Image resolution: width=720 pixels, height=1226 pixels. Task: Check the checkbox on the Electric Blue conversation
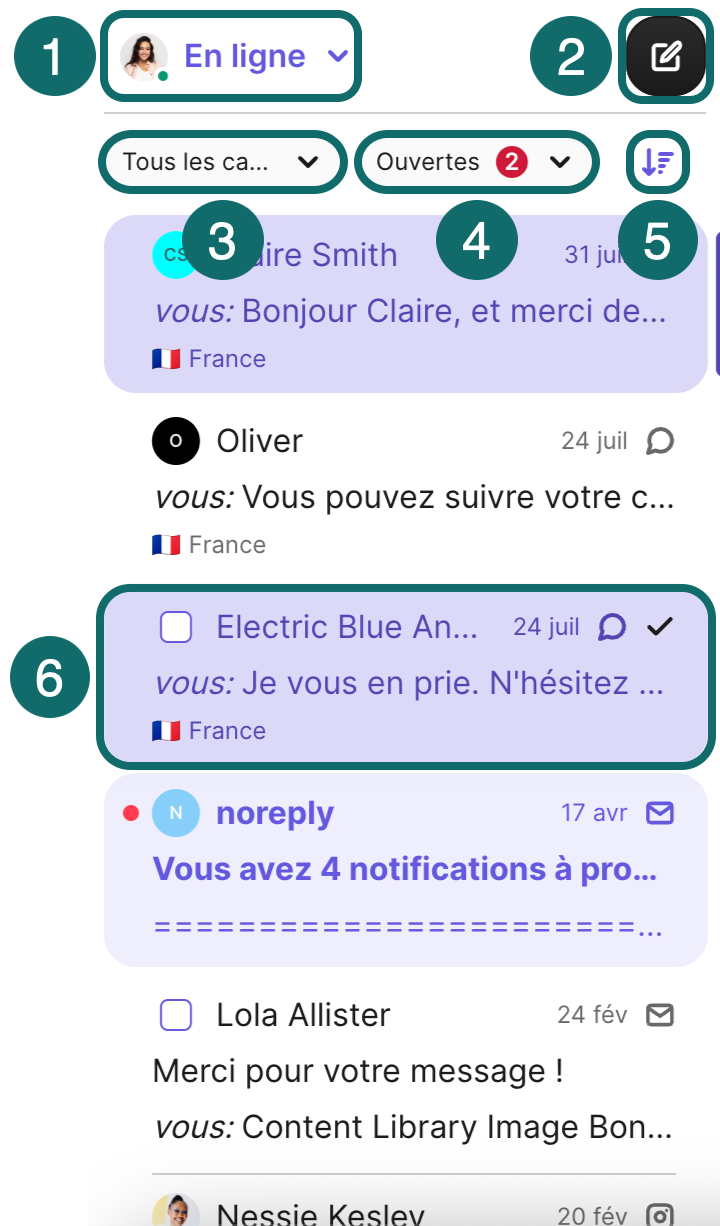[x=175, y=627]
